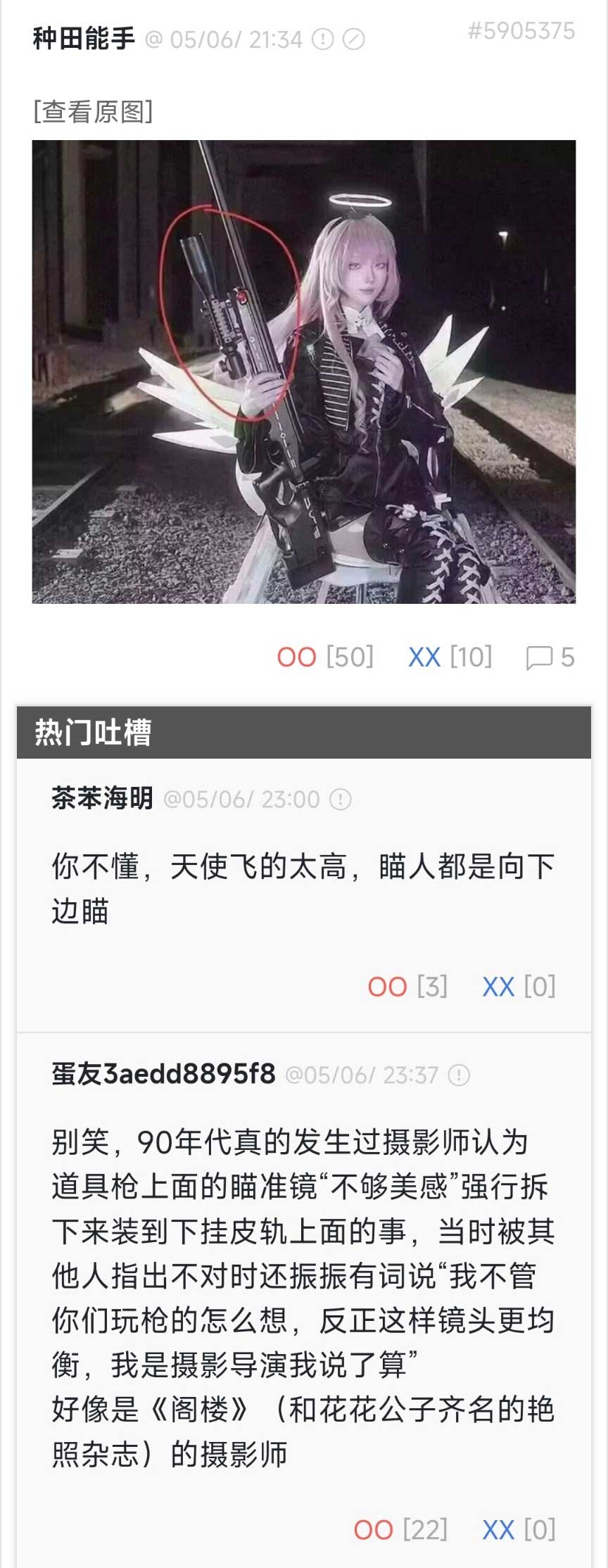Open the 查看原图 link
This screenshot has height=1568, width=608.
(x=93, y=111)
